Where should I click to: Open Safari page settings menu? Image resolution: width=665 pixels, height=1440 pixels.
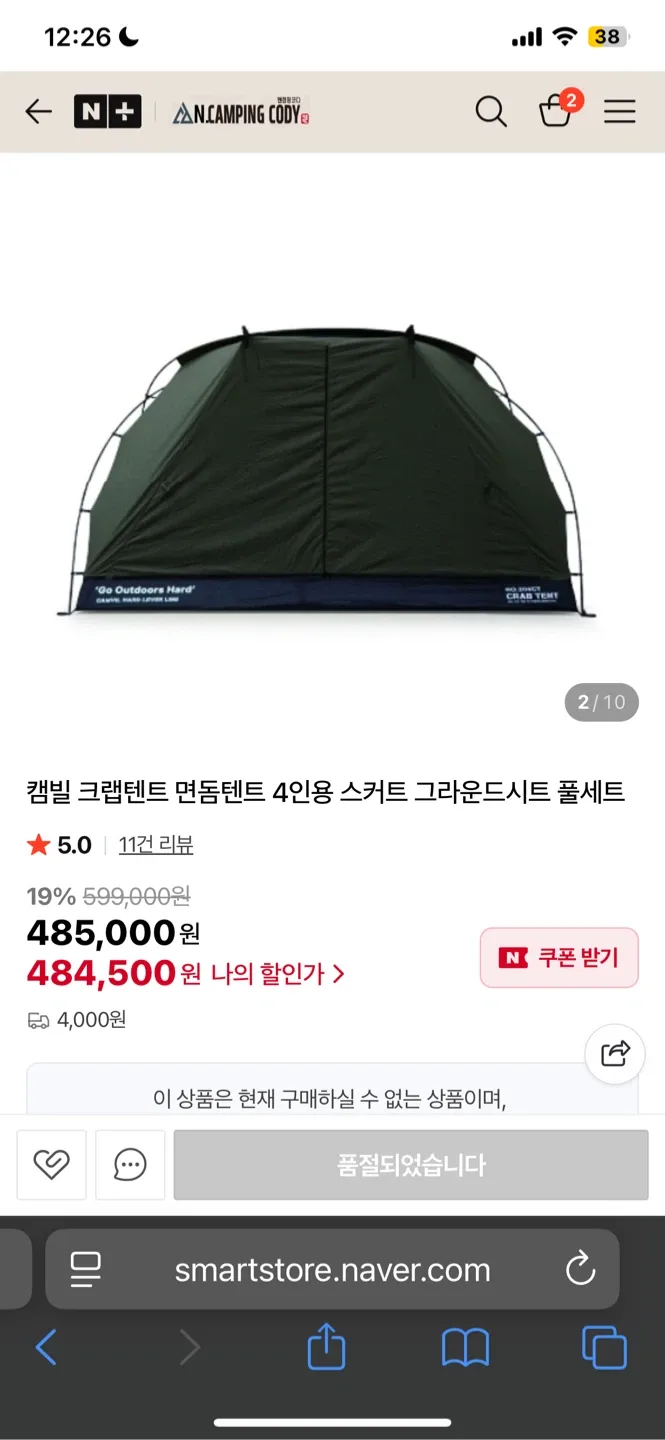(x=86, y=1270)
